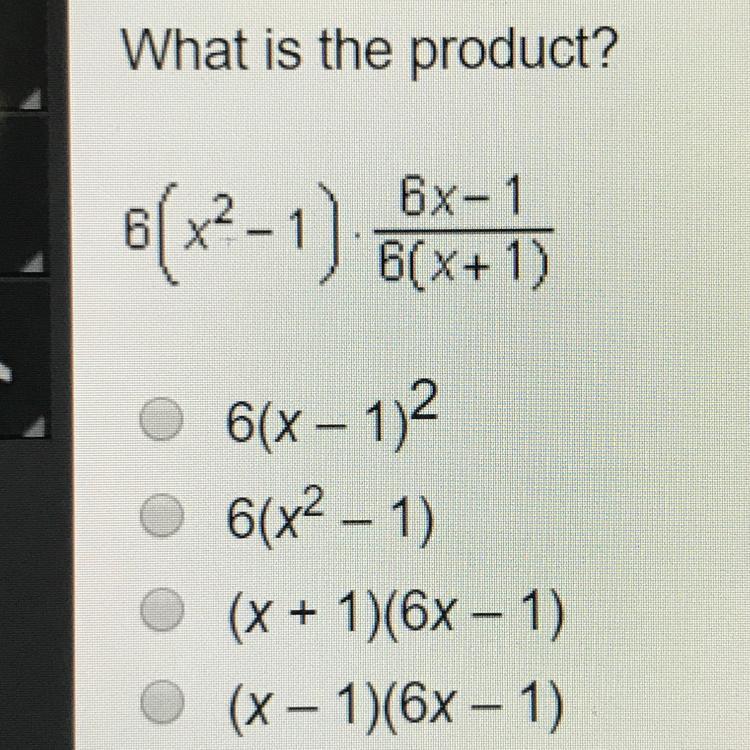Choose the option 6(x² – 1)
The image size is (750, 750).
pos(162,515)
